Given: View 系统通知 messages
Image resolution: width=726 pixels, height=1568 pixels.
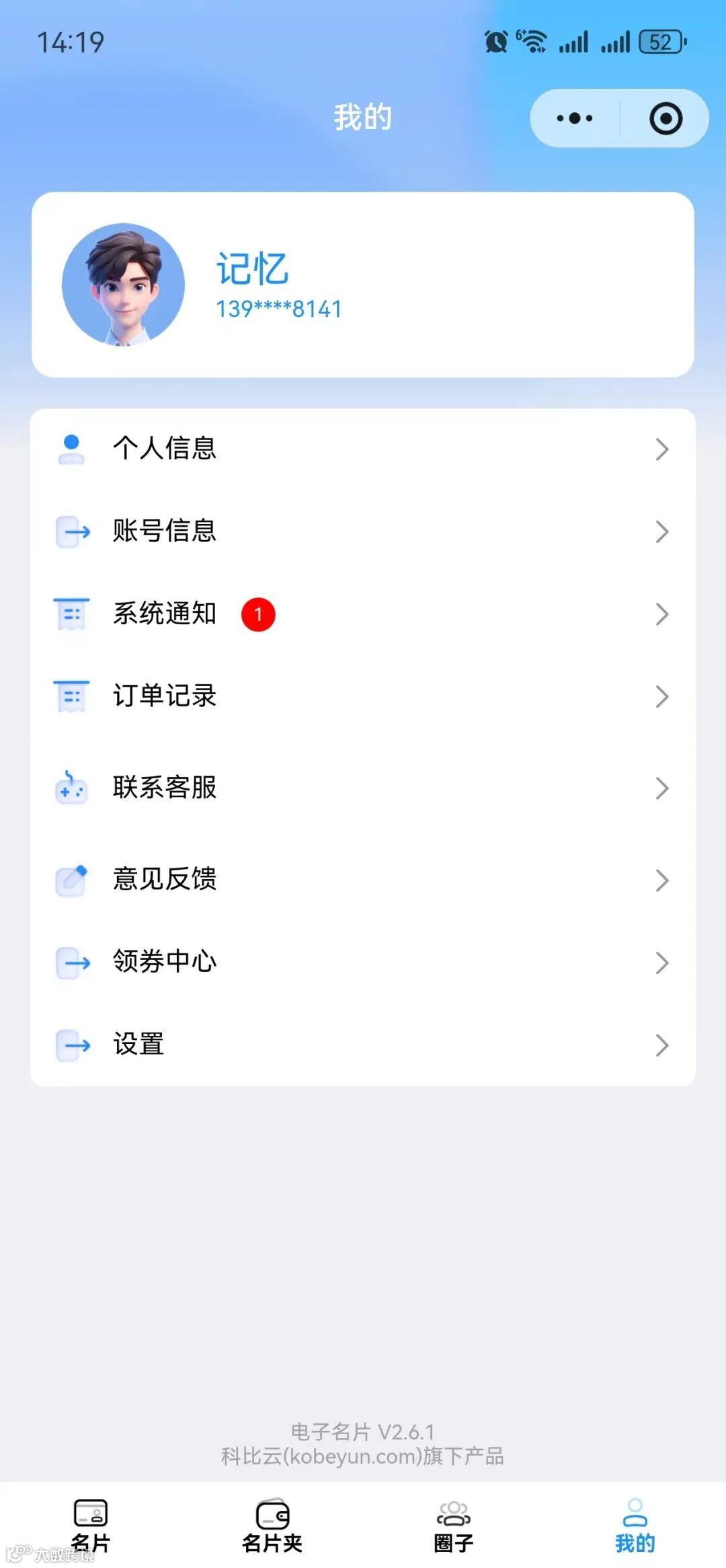Looking at the screenshot, I should click(x=362, y=614).
